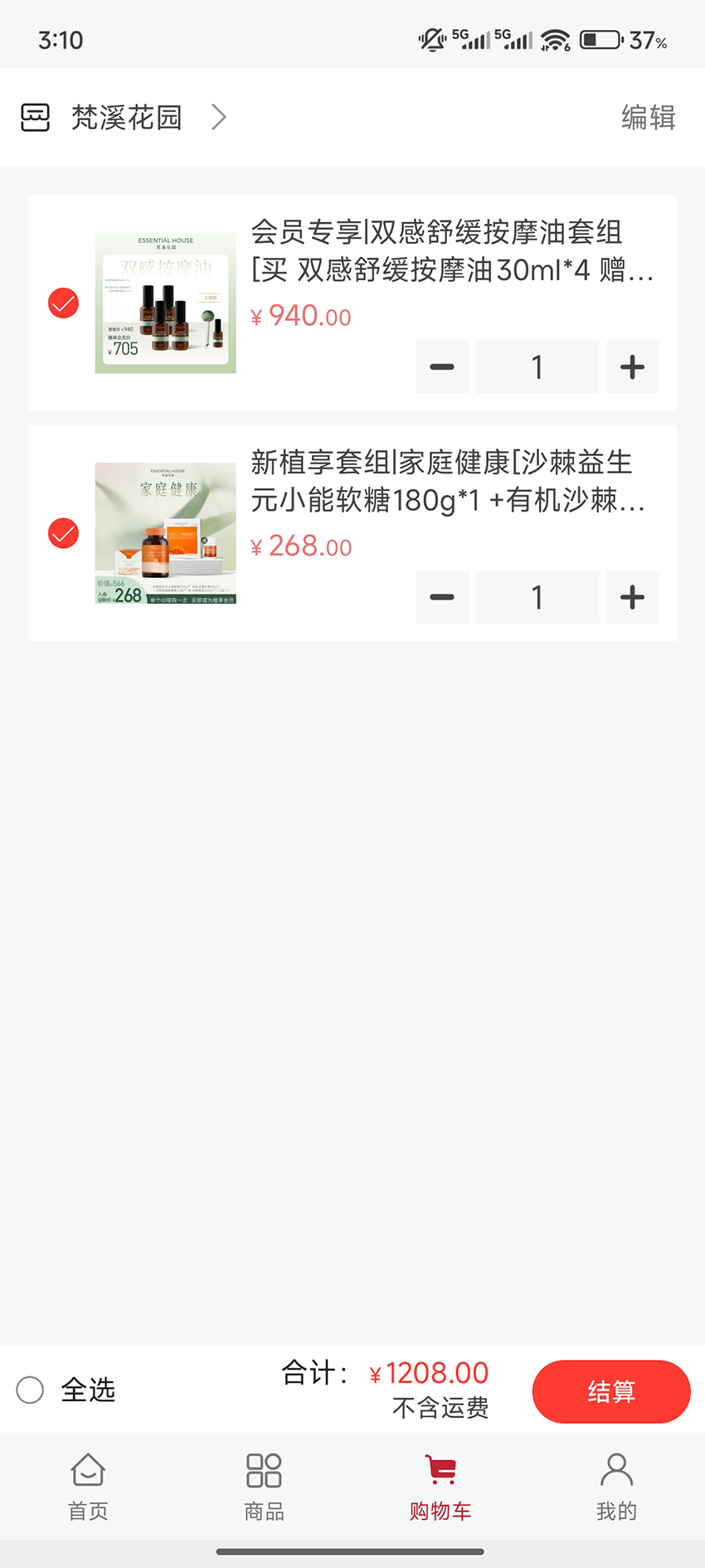The height and width of the screenshot is (1568, 705).
Task: Tap the minus control on the 268 item
Action: click(x=442, y=596)
